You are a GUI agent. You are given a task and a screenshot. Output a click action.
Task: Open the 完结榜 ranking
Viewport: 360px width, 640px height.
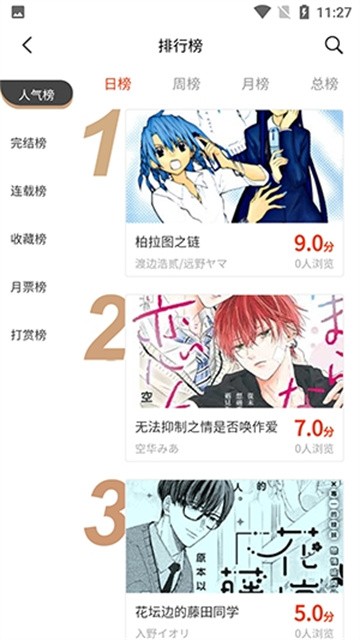29,143
